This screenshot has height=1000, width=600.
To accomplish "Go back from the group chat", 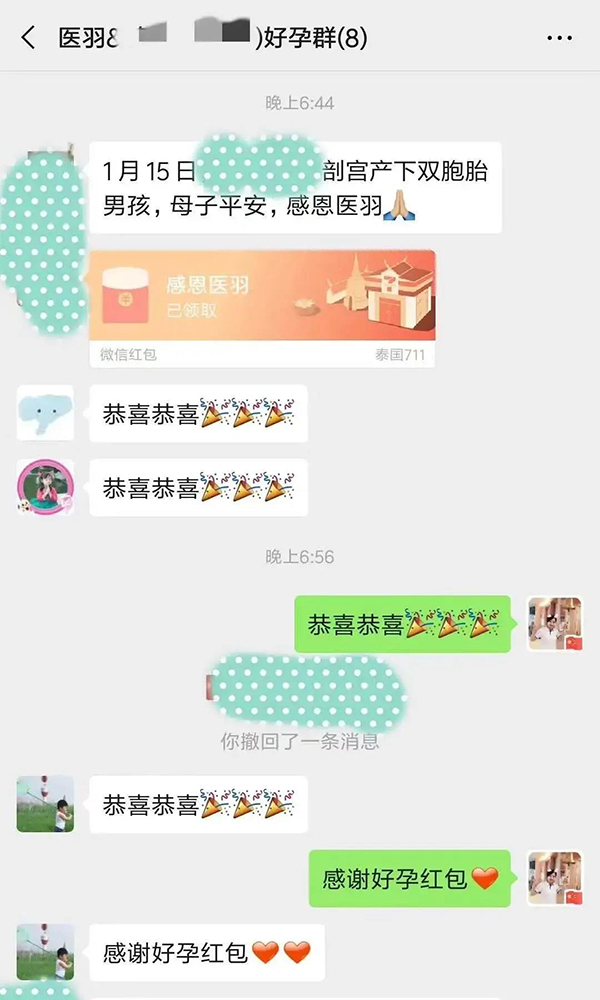I will coord(28,38).
